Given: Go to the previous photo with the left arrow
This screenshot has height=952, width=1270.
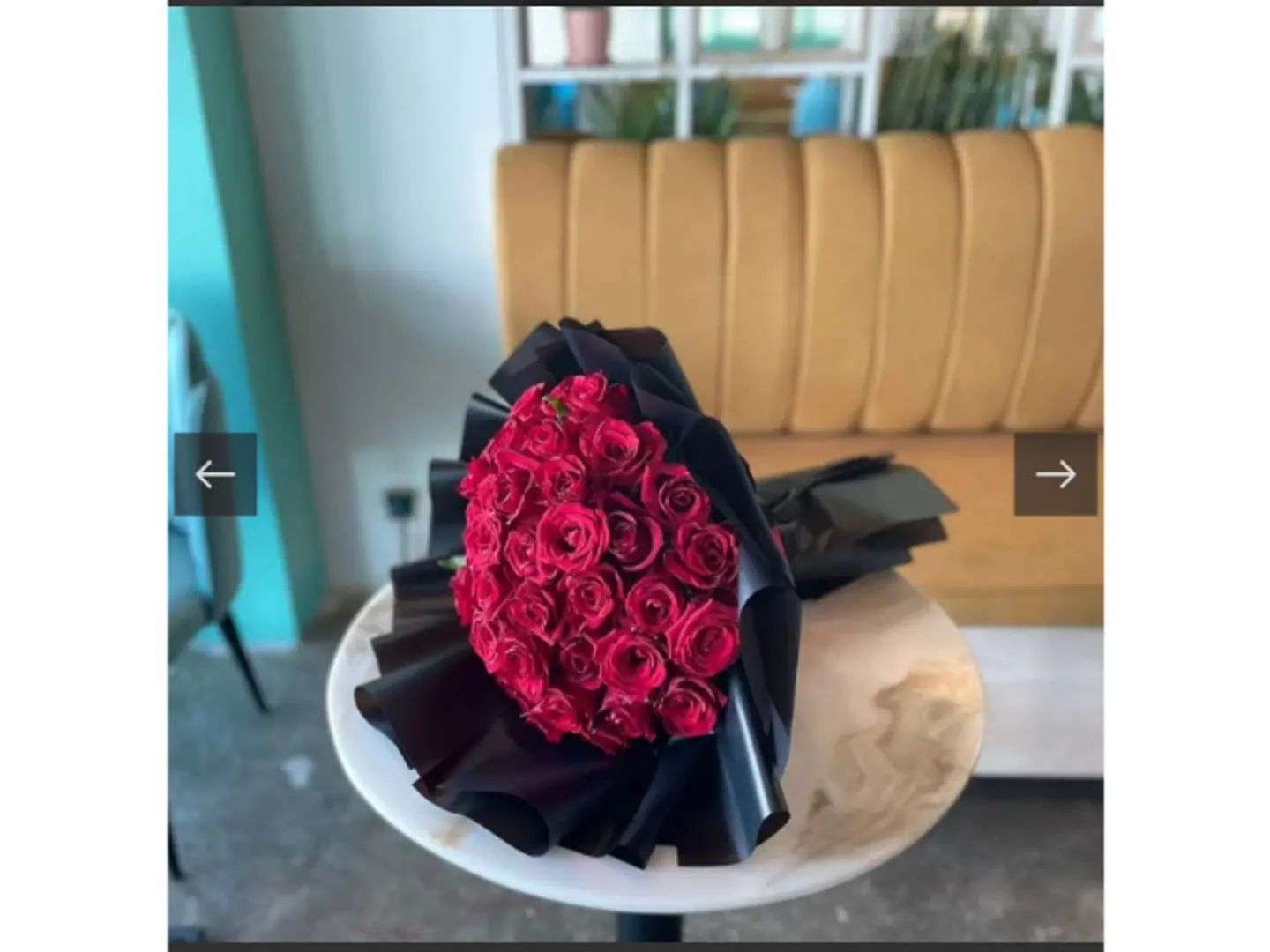Looking at the screenshot, I should click(x=215, y=474).
